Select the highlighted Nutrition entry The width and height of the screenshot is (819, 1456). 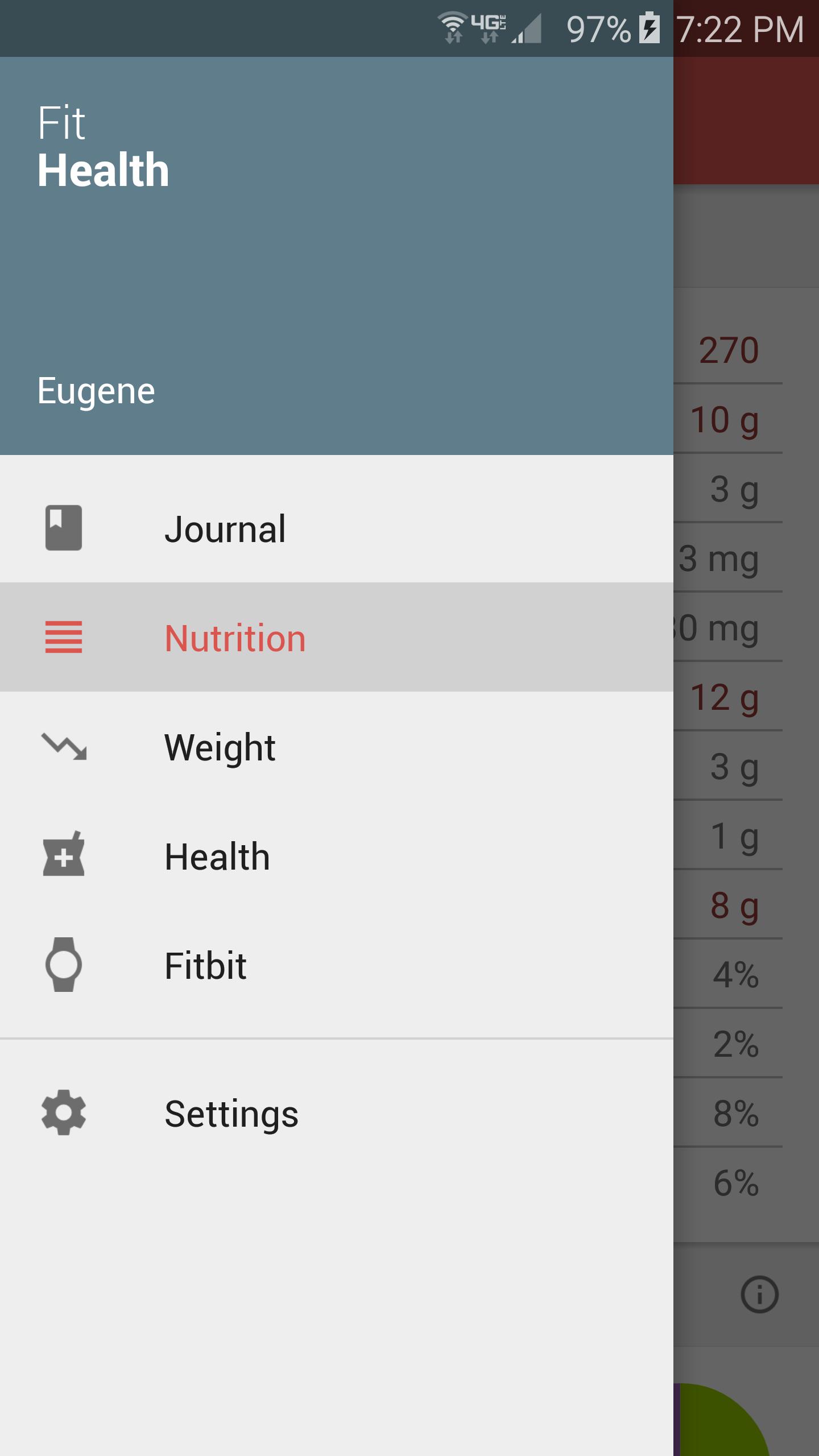tap(235, 638)
